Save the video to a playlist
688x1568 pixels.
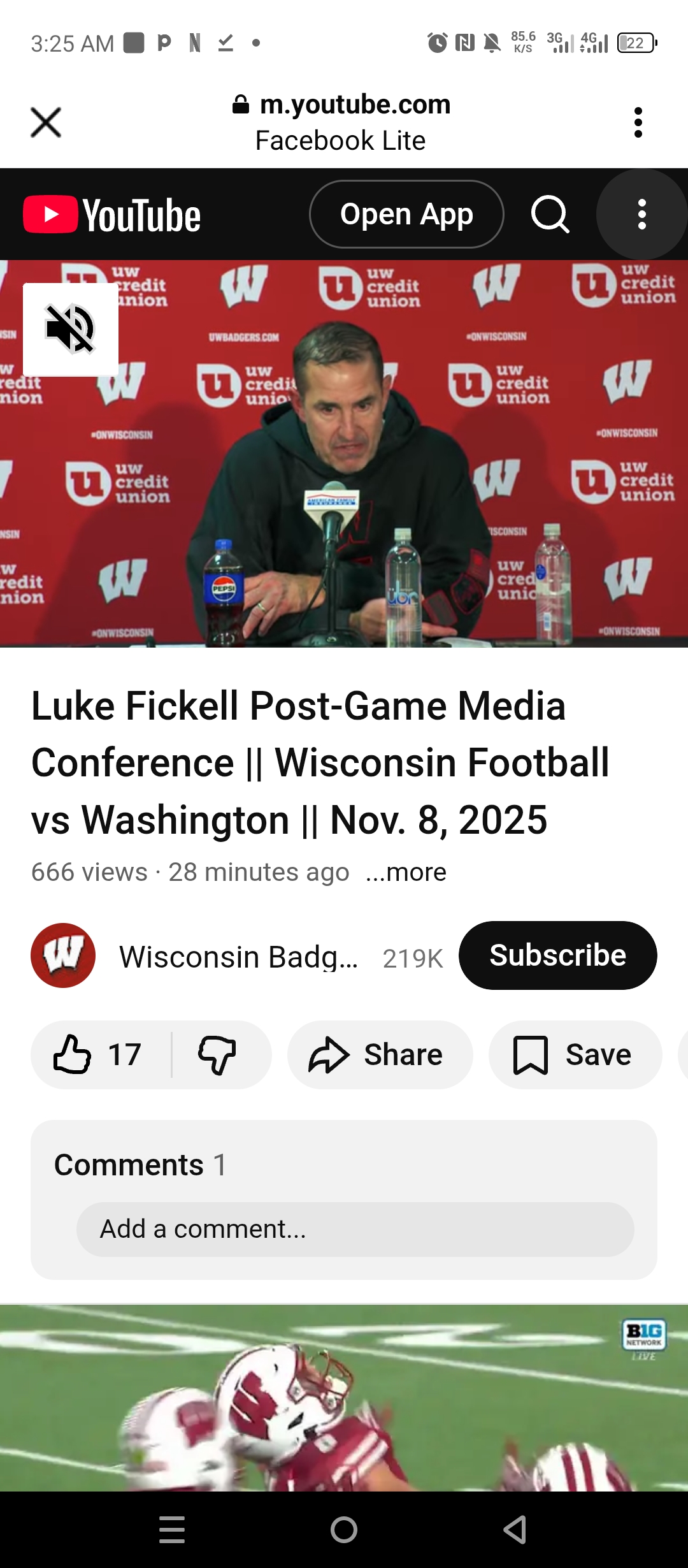pos(575,1055)
